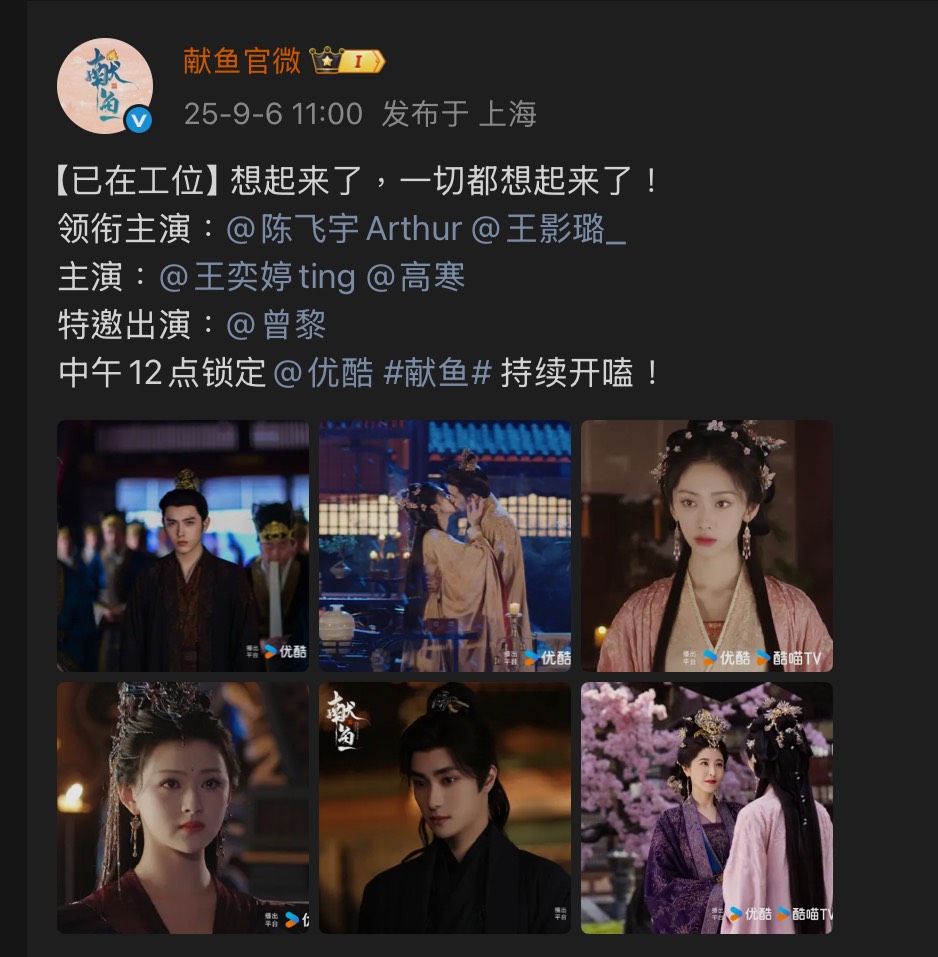Open mention @陈飞宇 Arthur
938x957 pixels.
coord(345,229)
